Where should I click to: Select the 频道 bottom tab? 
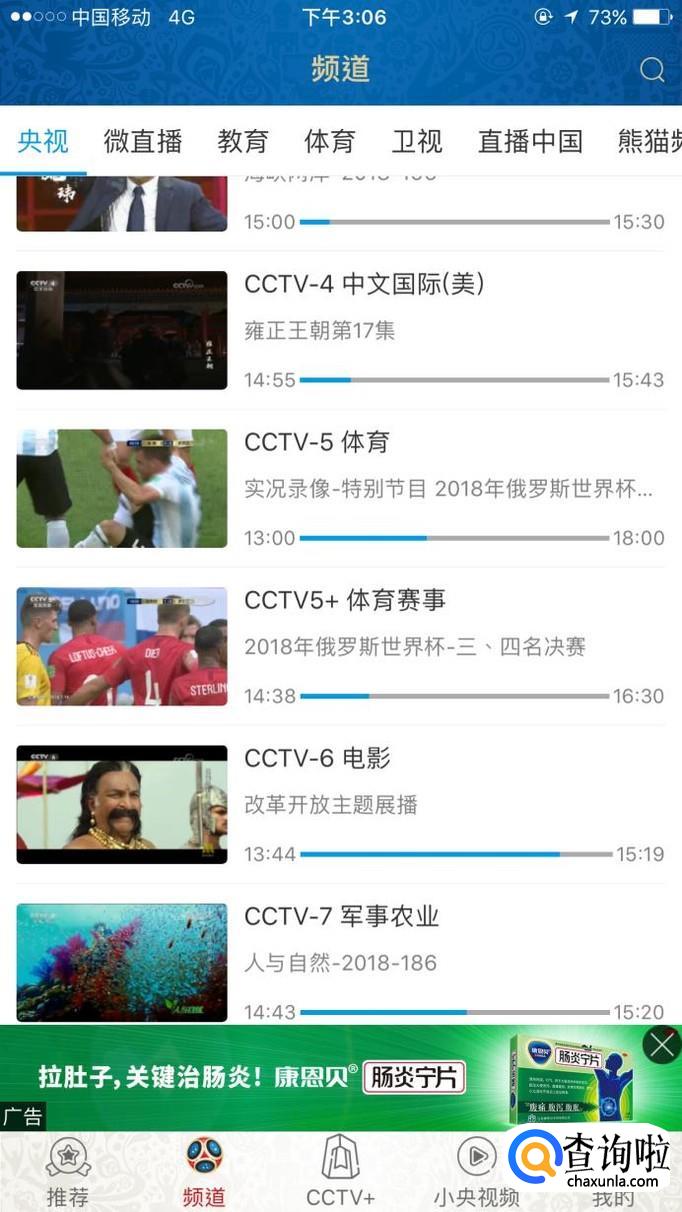(x=204, y=1172)
